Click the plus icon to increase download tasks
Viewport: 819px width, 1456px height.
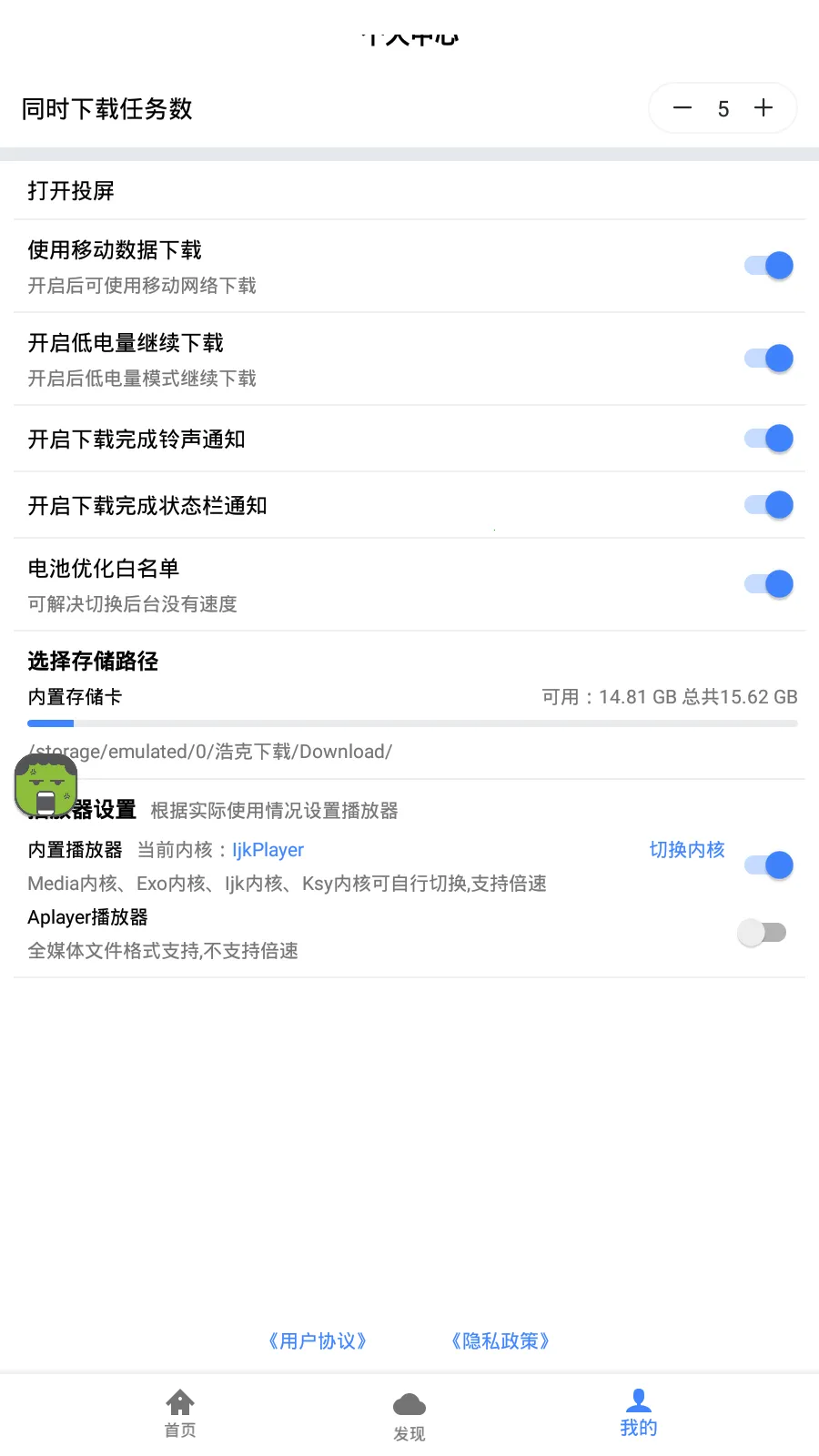click(x=763, y=107)
